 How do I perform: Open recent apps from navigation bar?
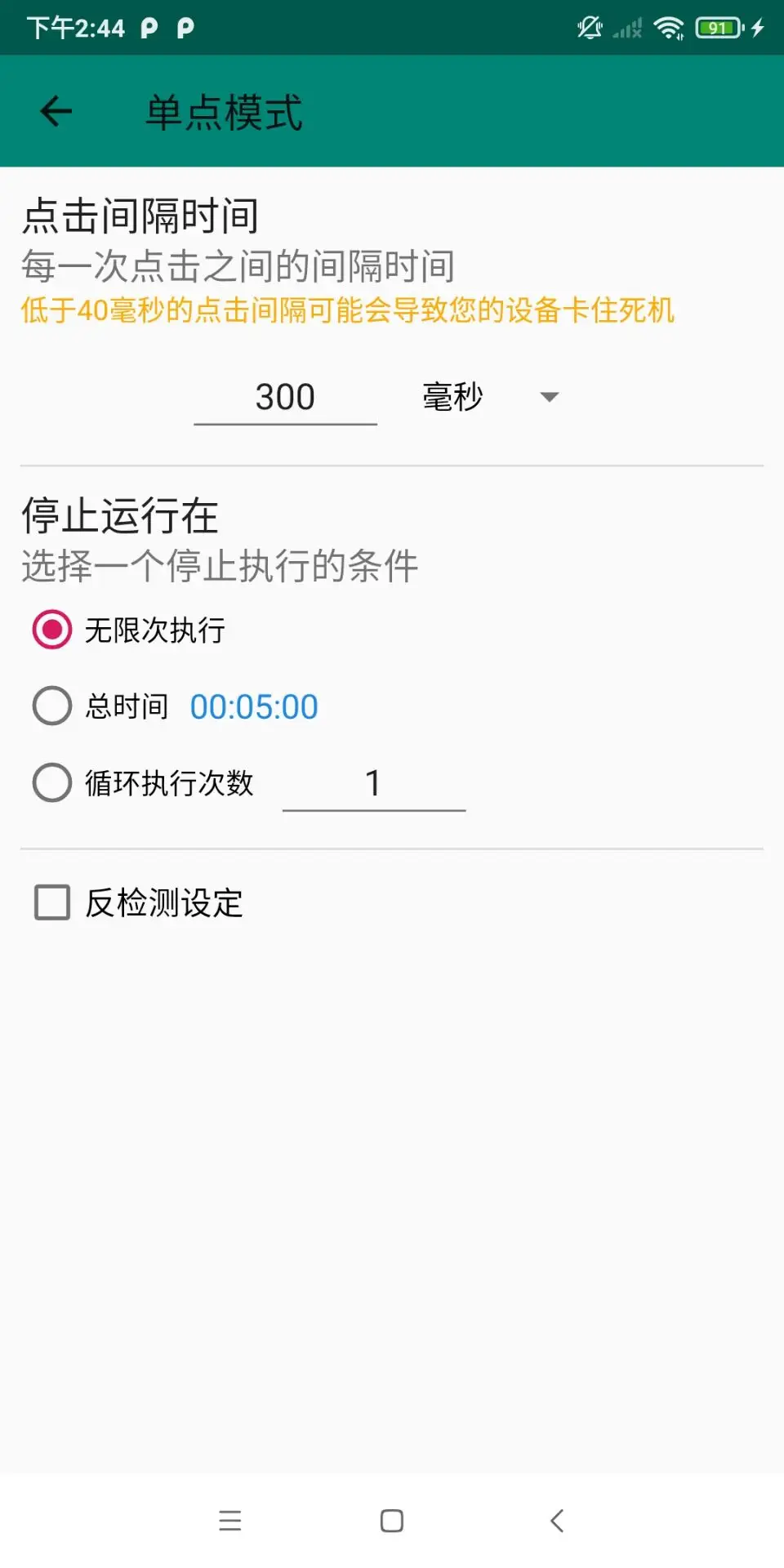(230, 1521)
